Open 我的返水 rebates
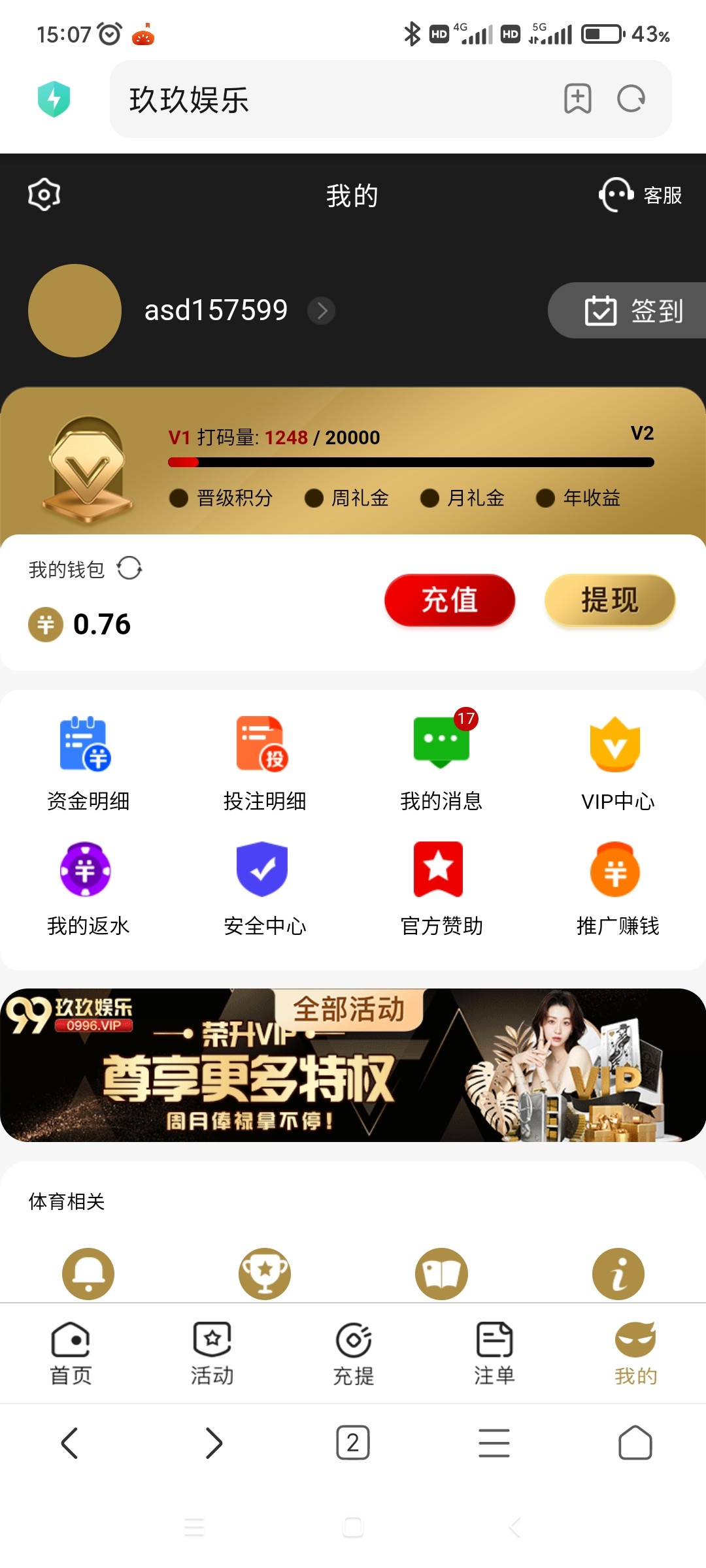The image size is (706, 1568). (x=88, y=887)
